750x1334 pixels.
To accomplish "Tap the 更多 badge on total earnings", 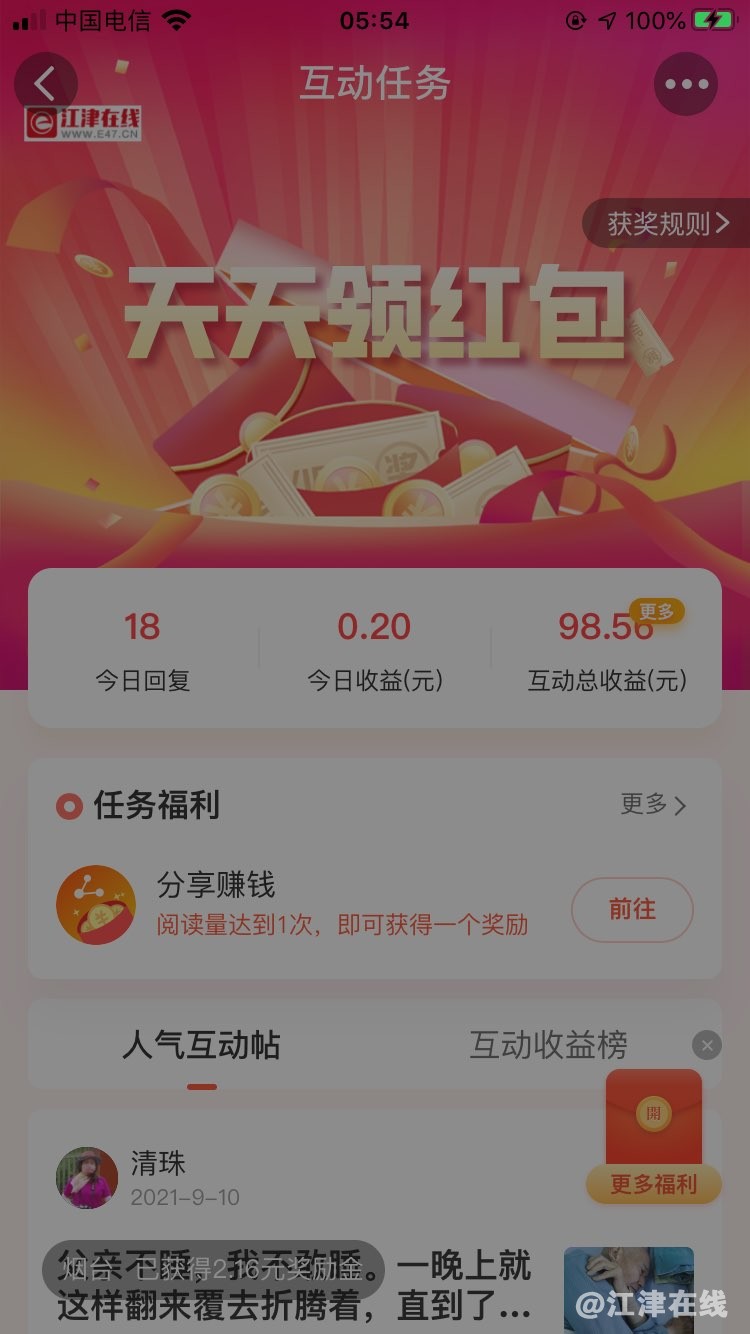I will pyautogui.click(x=656, y=611).
